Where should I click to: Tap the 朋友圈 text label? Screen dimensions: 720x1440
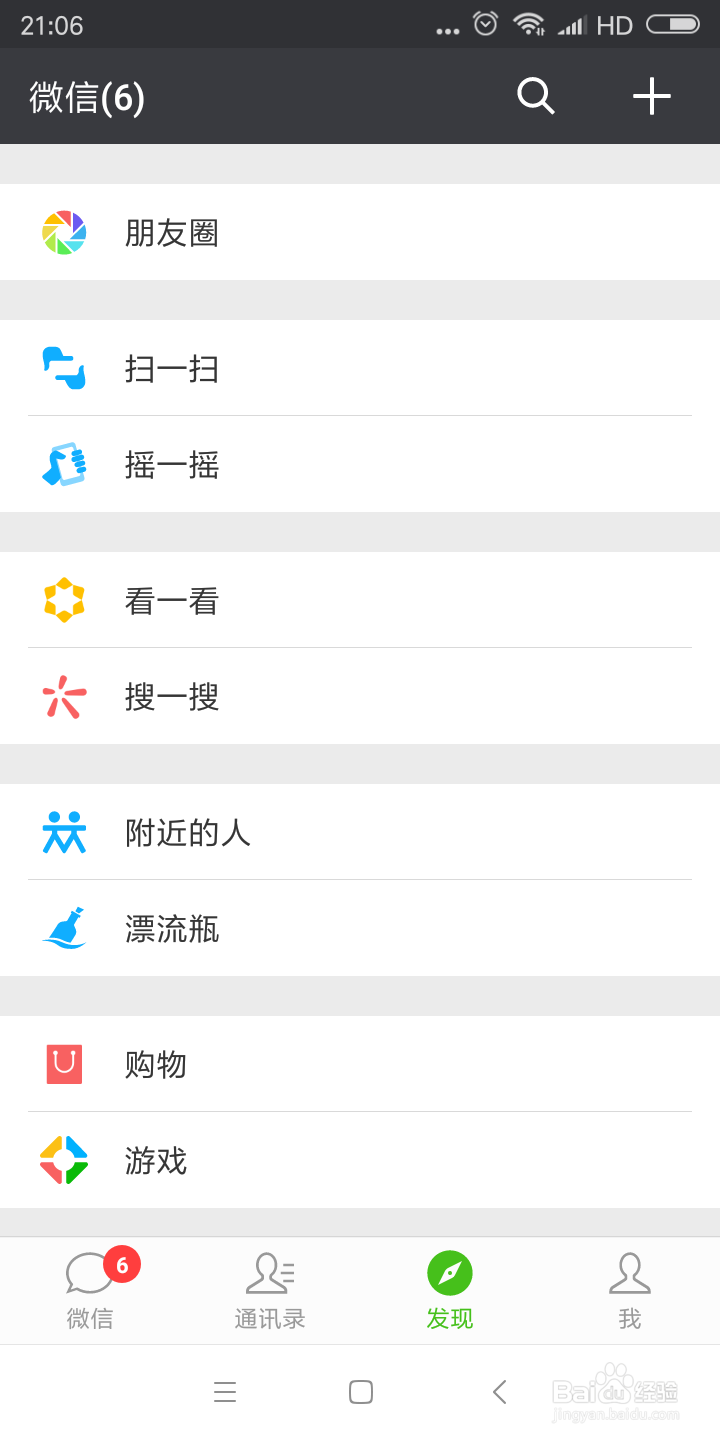(x=170, y=232)
